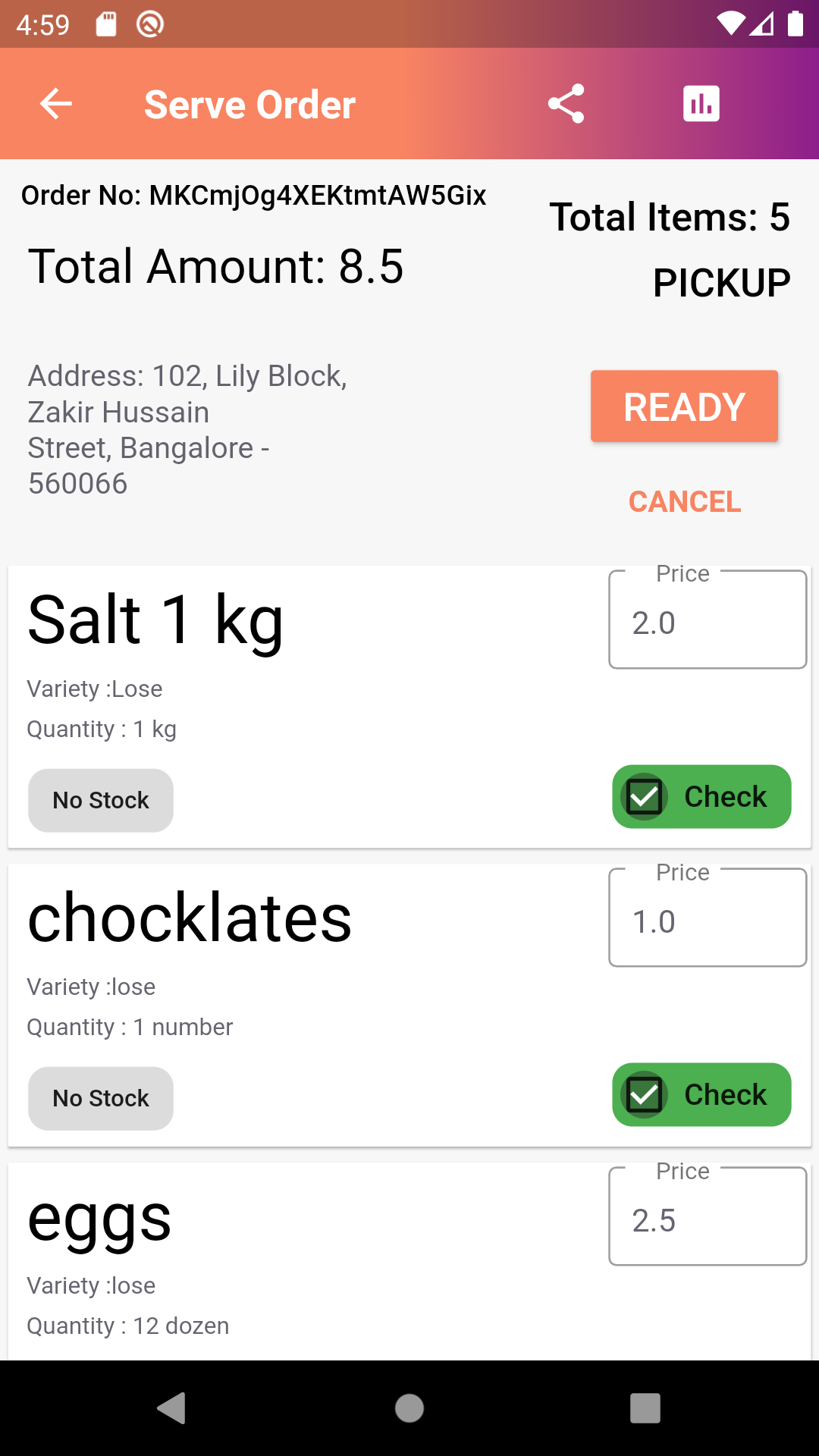Mark the order as READY
The height and width of the screenshot is (1456, 819).
tap(684, 406)
